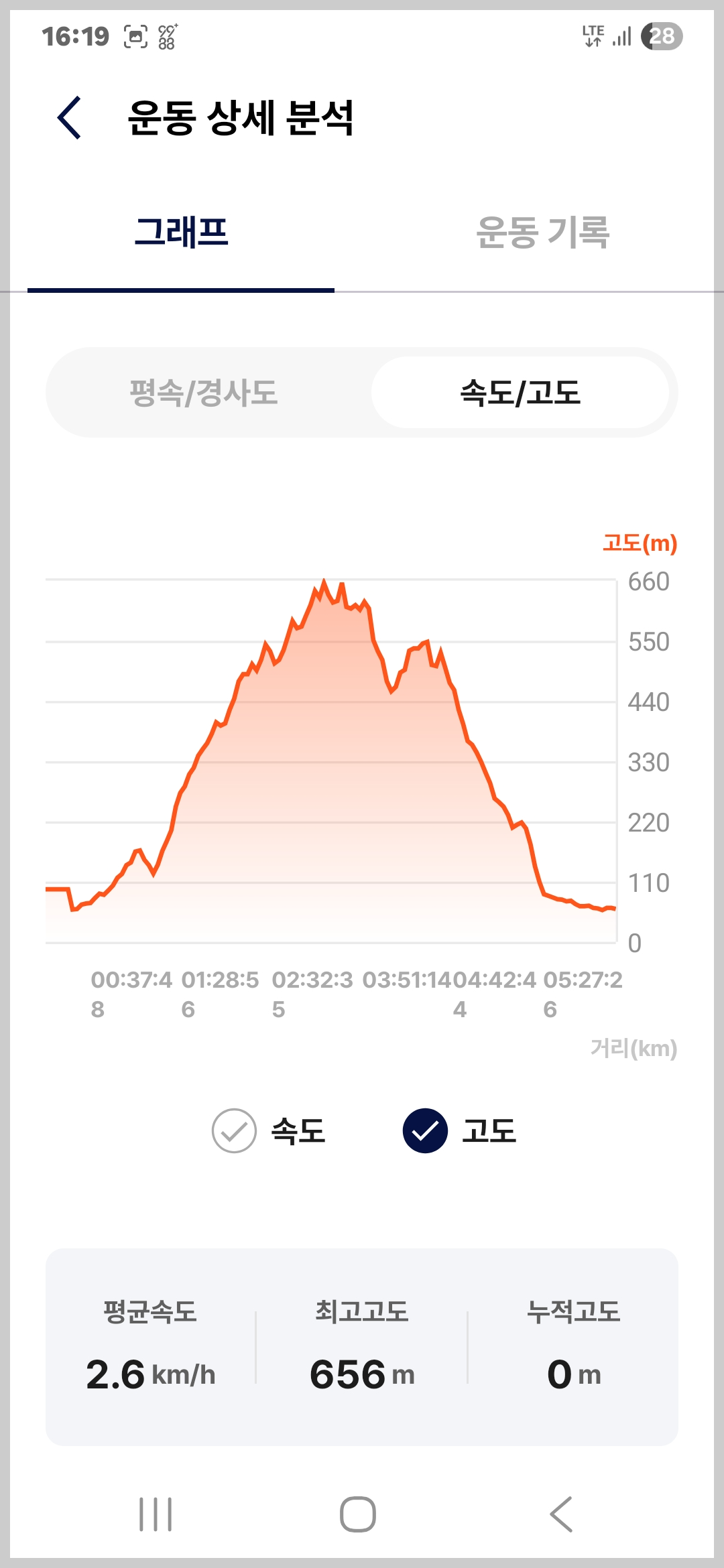The image size is (724, 1568).
Task: Switch to the 평속/경사도 segment
Action: pos(204,392)
